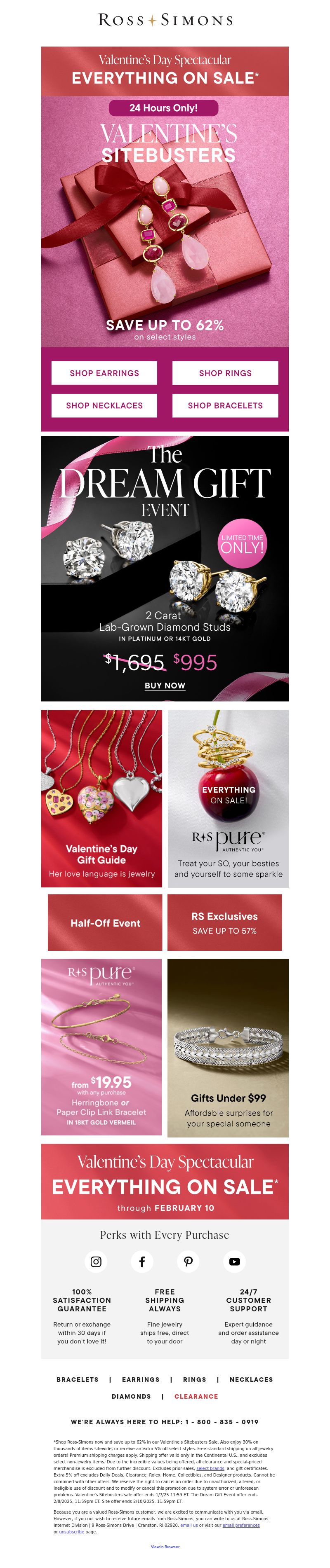Choose the Shop Bracelets button
The width and height of the screenshot is (330, 1568).
[x=225, y=405]
